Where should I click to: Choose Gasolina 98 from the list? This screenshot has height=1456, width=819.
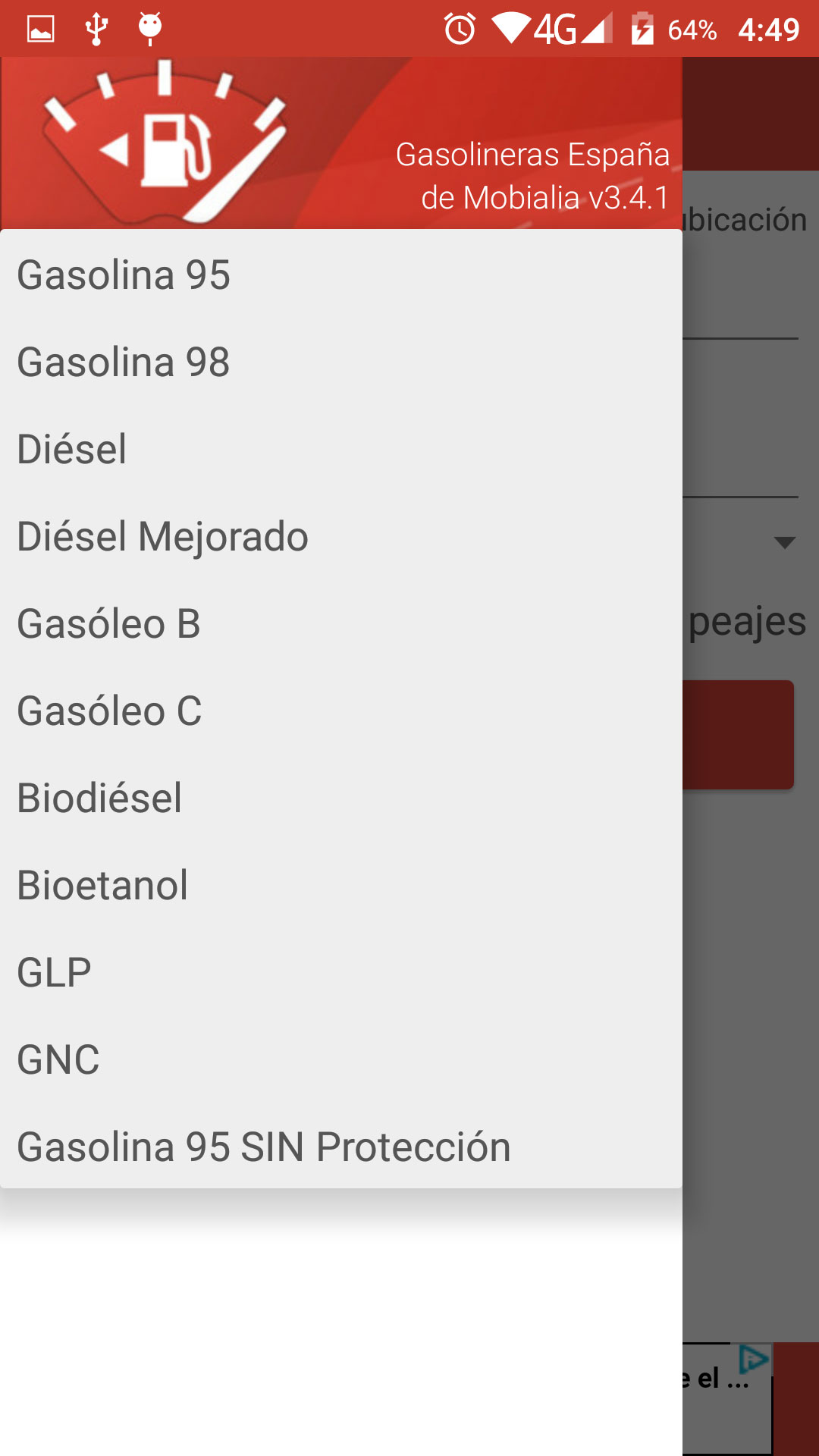[x=124, y=362]
